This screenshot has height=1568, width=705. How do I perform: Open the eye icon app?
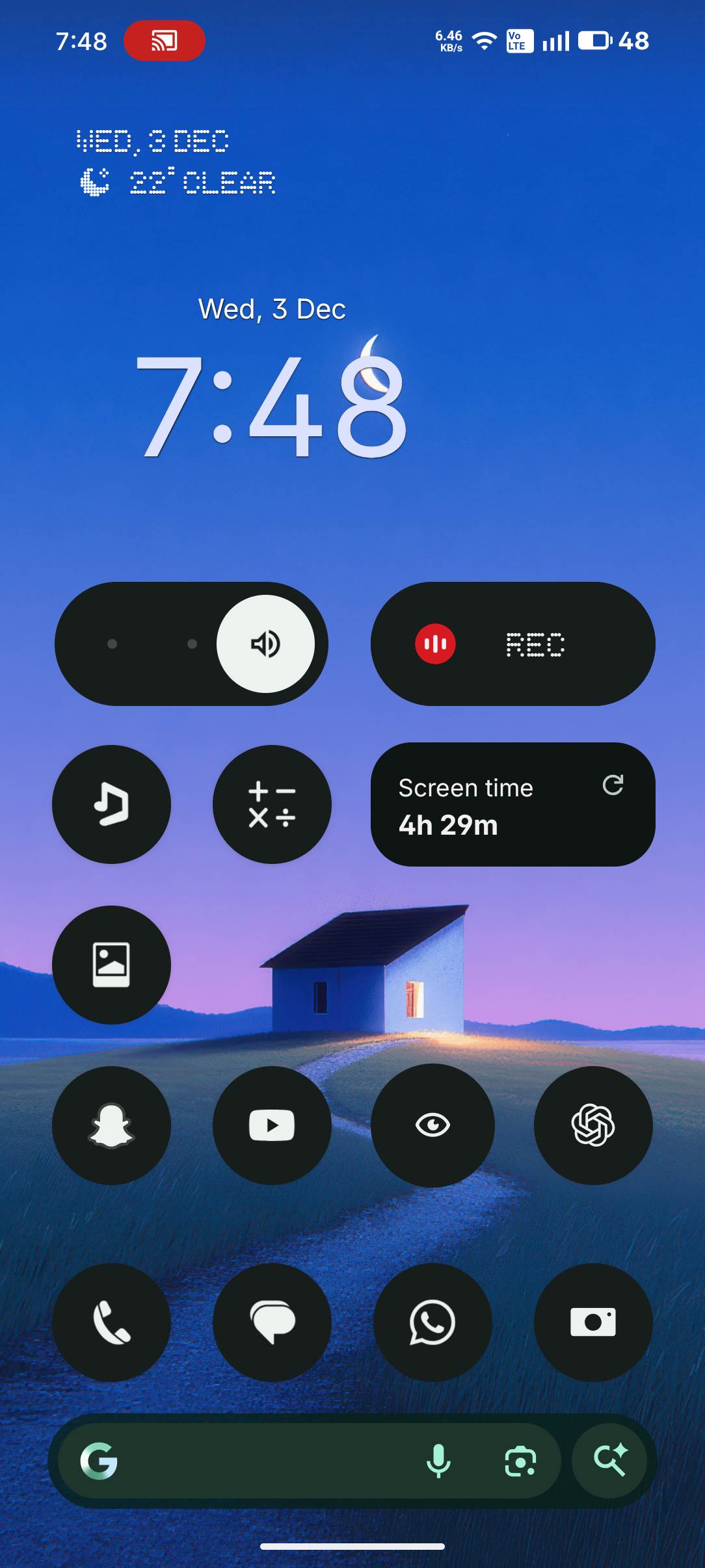(x=432, y=1125)
